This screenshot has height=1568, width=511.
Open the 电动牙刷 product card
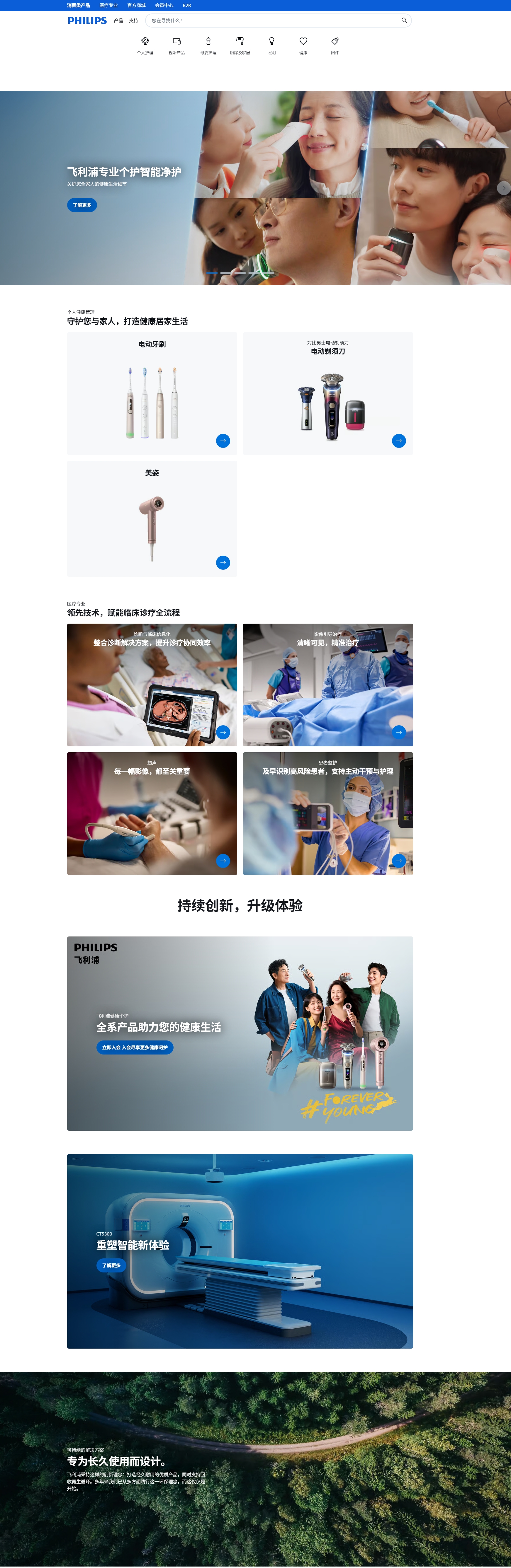click(152, 393)
